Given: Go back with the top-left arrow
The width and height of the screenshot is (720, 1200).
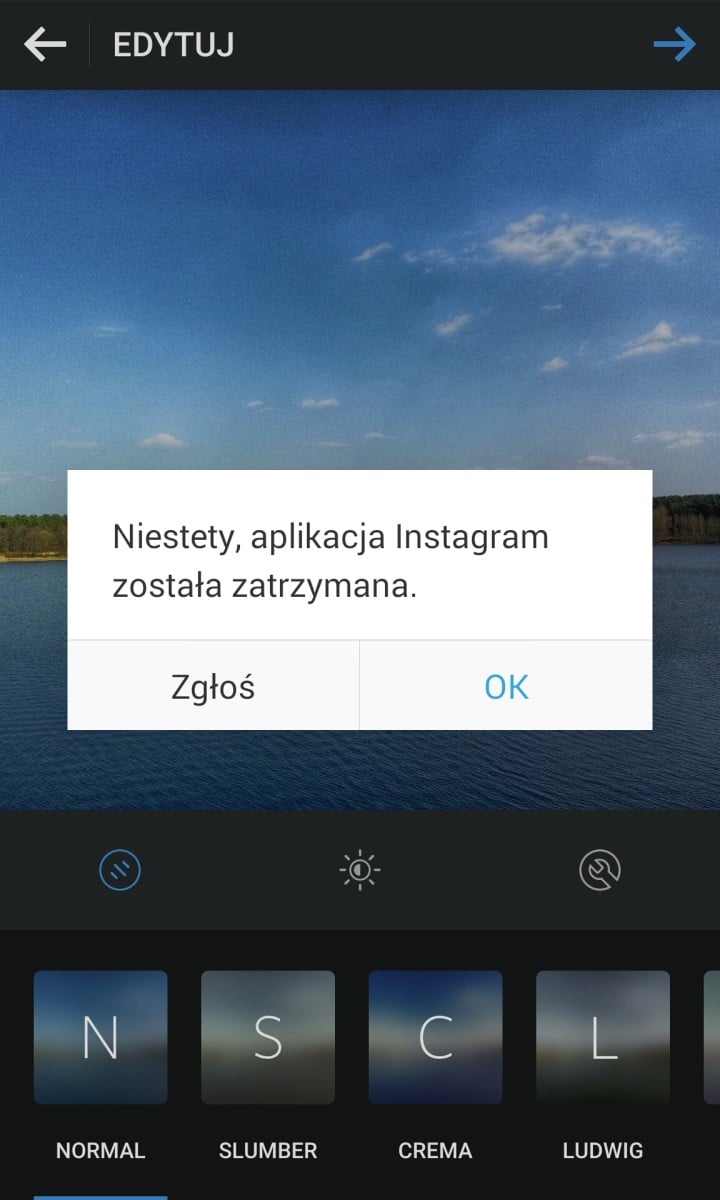Looking at the screenshot, I should click(45, 45).
